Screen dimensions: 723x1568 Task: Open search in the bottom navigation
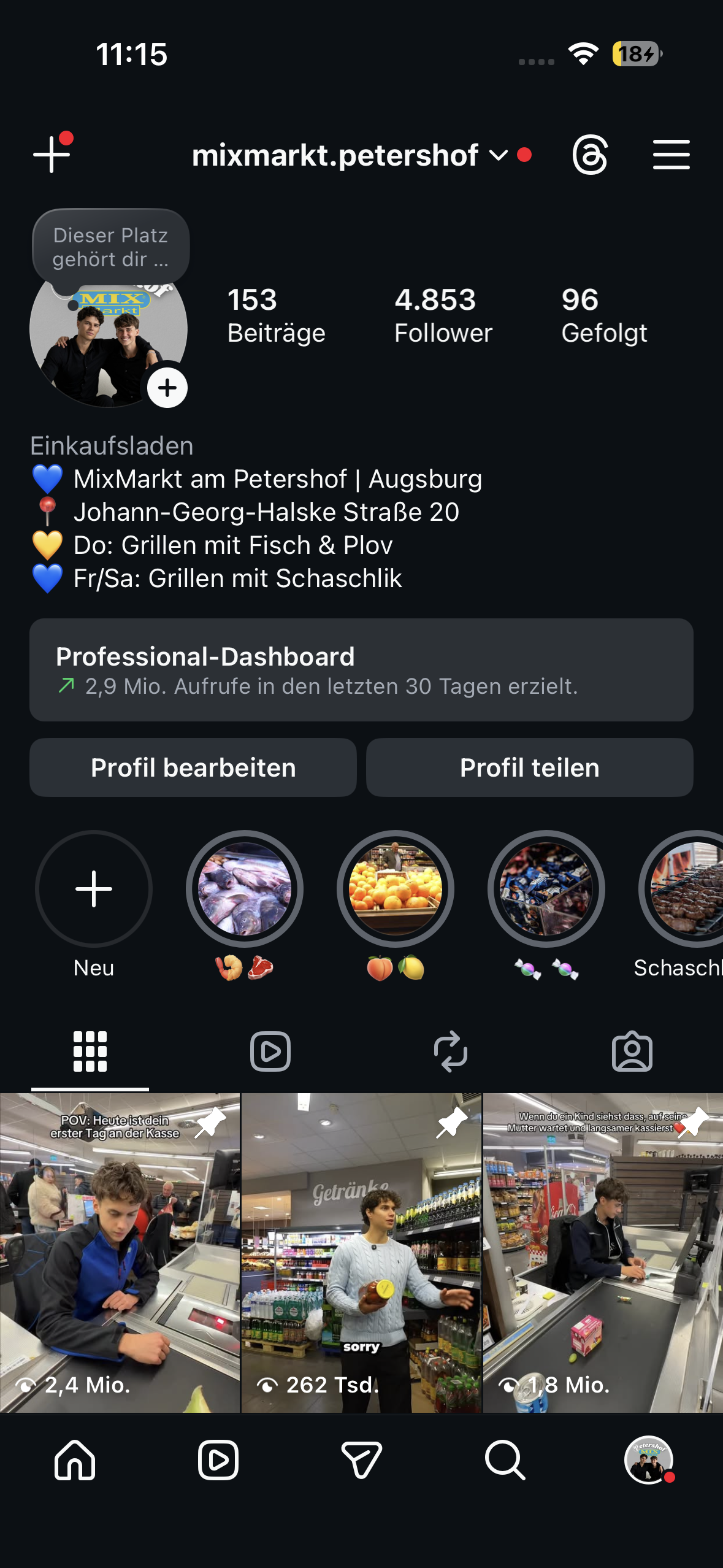point(505,1460)
